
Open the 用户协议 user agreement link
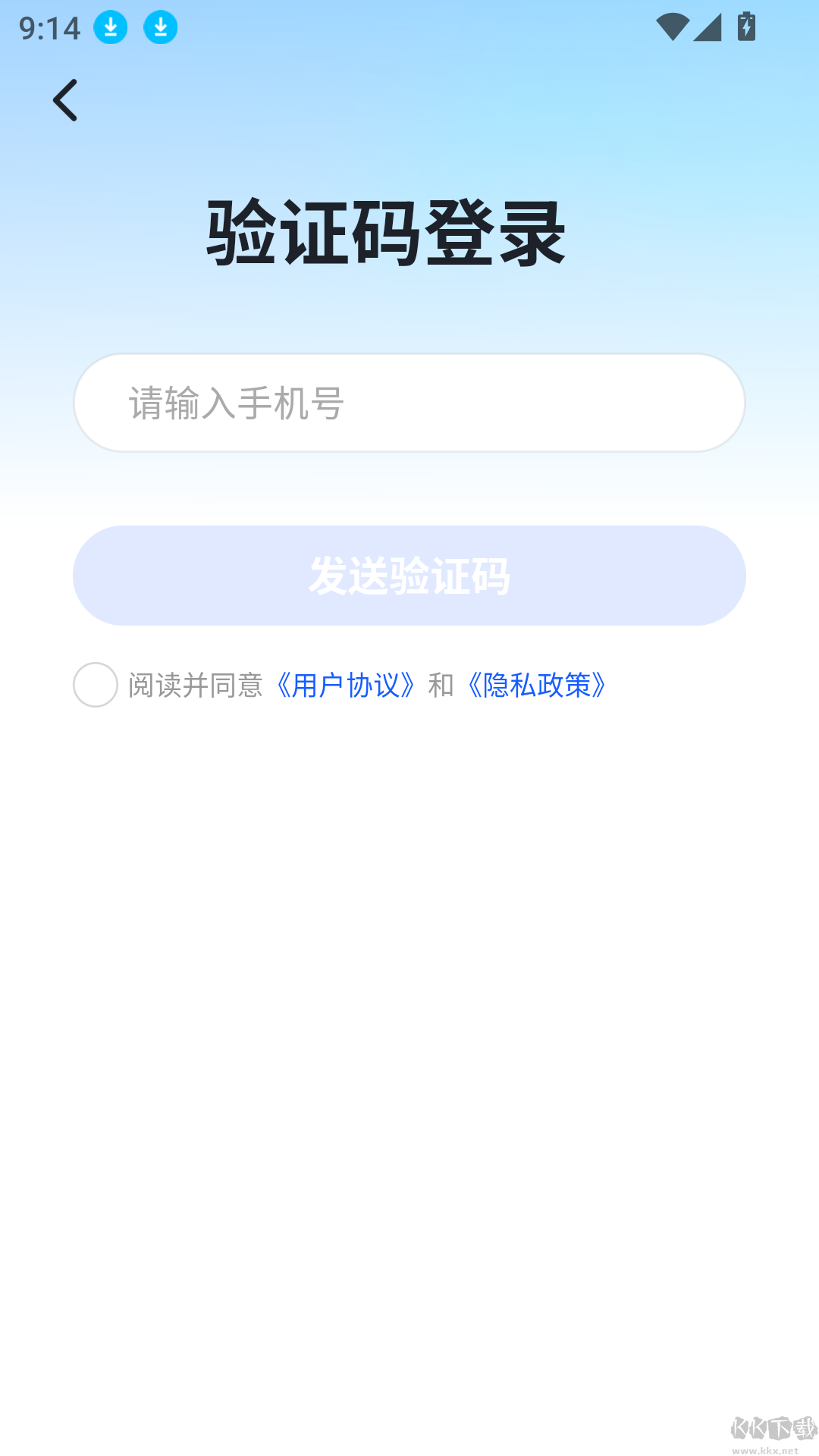pos(346,686)
